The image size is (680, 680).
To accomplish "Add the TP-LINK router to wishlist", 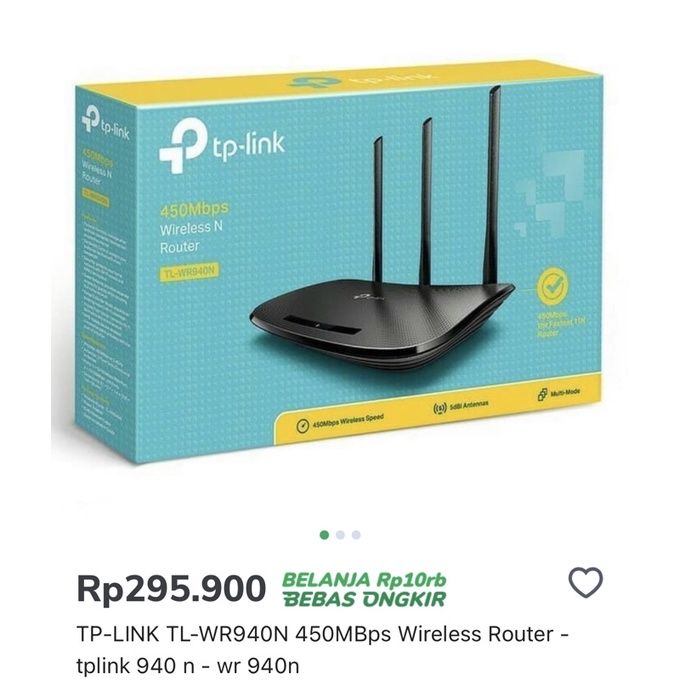I will click(x=585, y=582).
